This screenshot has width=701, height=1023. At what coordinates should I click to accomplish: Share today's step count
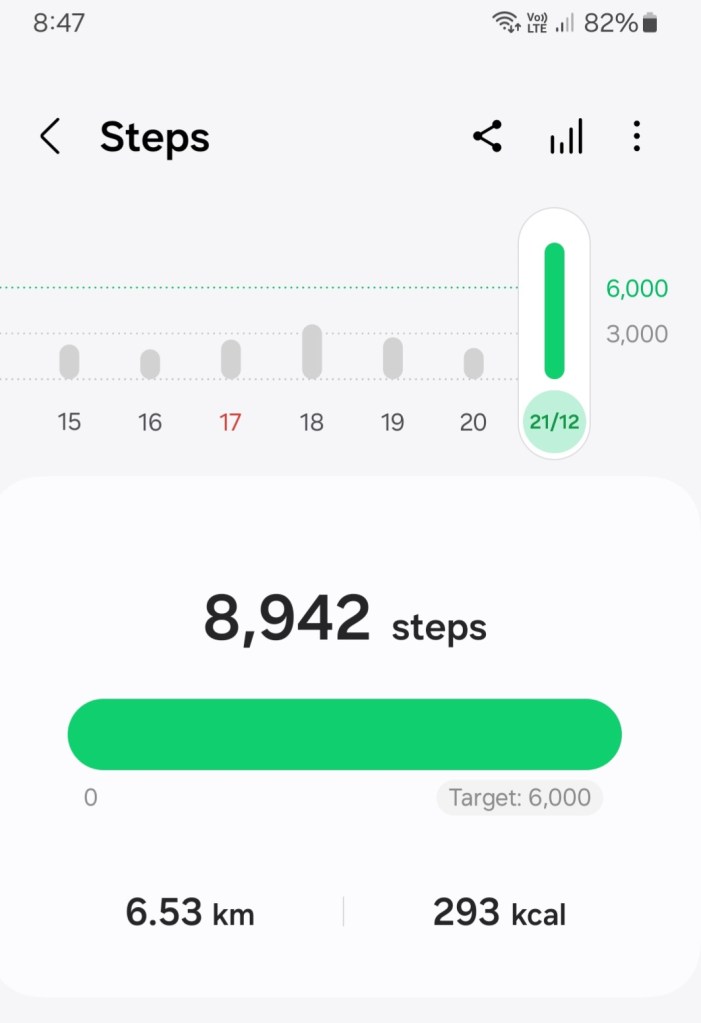pyautogui.click(x=487, y=137)
